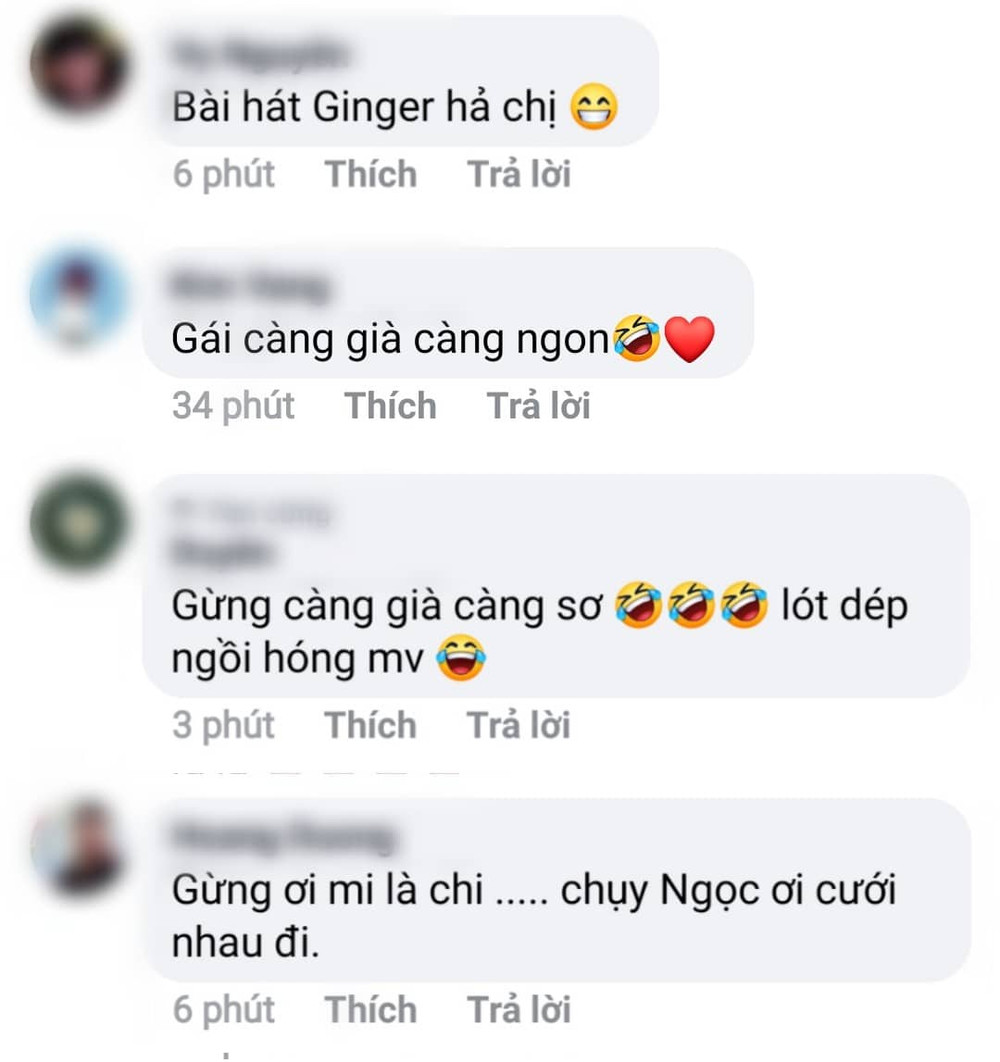
Task: Like the 'Gừng càng già càng sơ' comment
Action: tap(370, 725)
